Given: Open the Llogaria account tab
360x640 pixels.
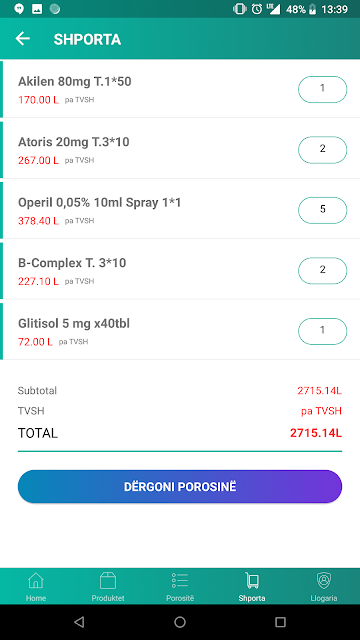Looking at the screenshot, I should coord(324,587).
